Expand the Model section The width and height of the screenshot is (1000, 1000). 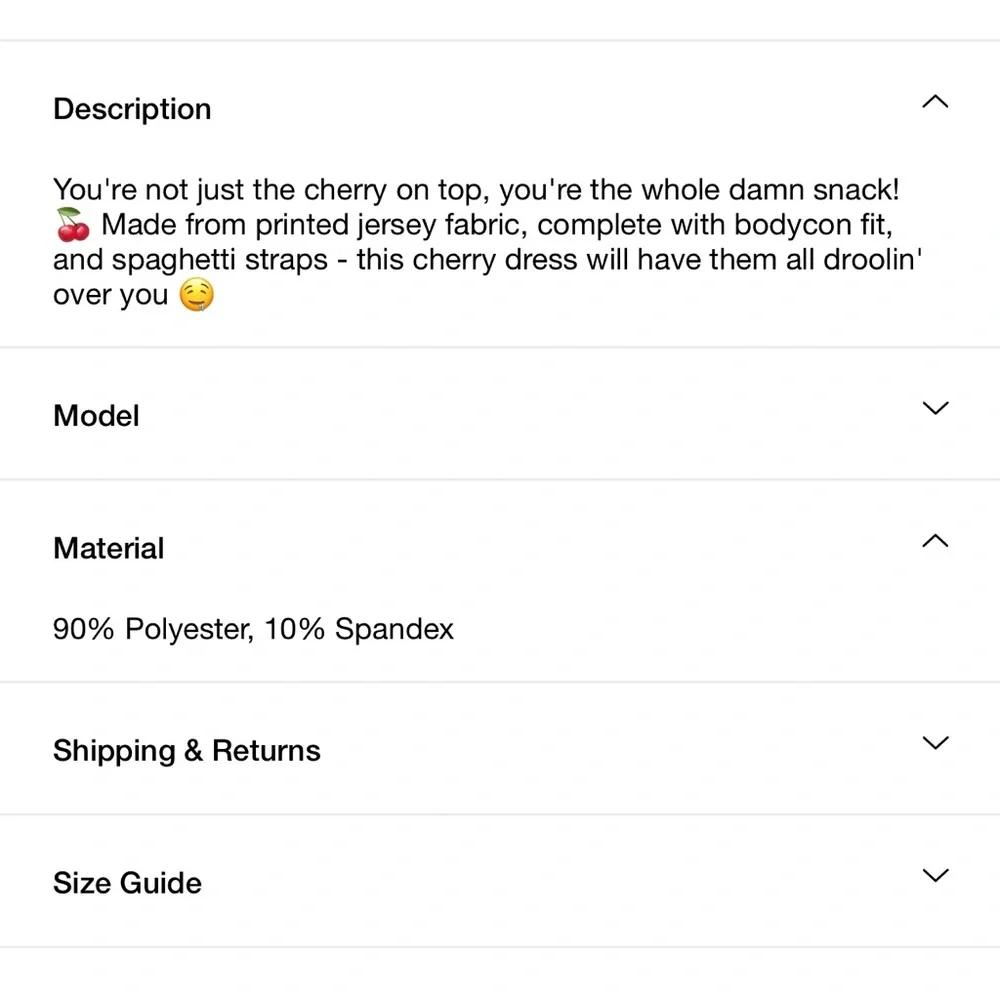click(934, 408)
